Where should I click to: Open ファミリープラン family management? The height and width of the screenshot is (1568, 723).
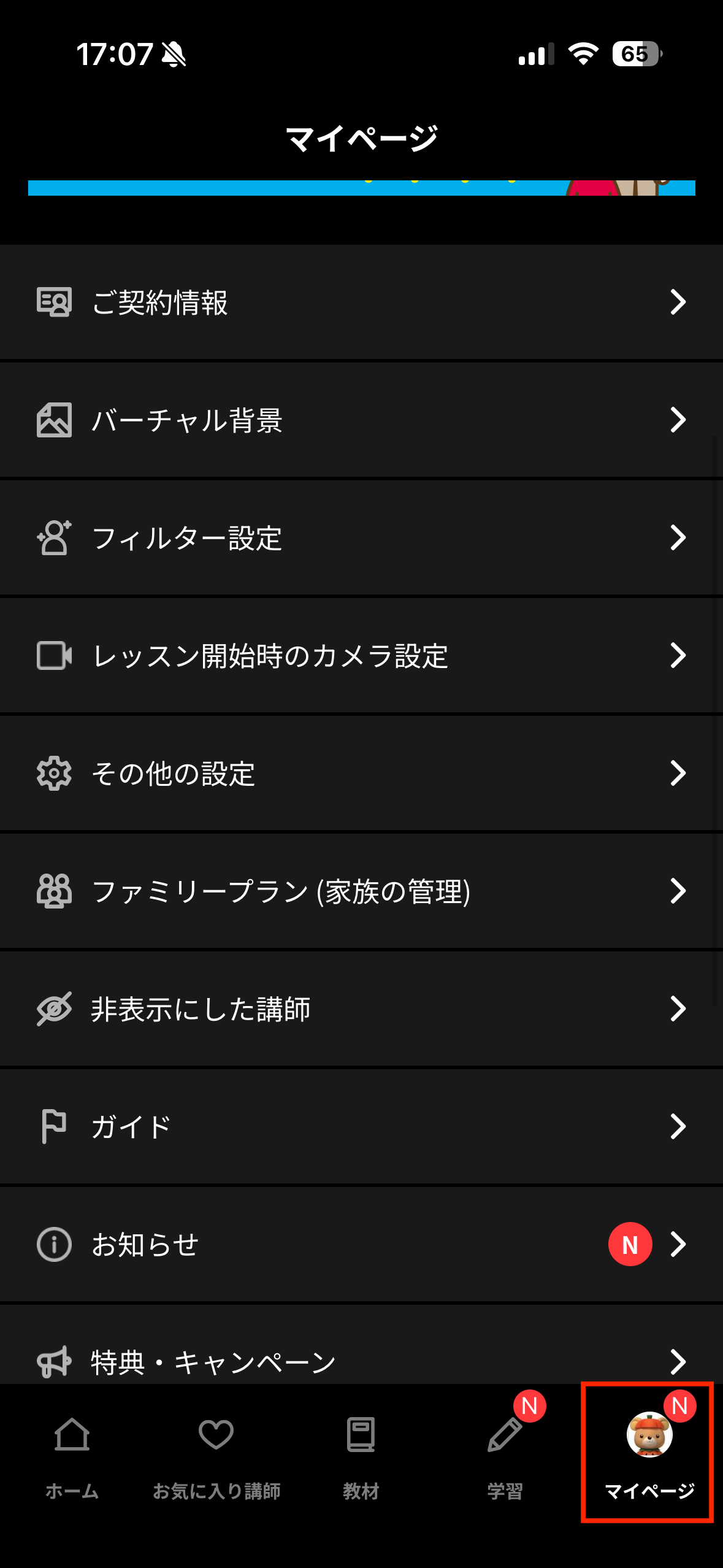[361, 891]
